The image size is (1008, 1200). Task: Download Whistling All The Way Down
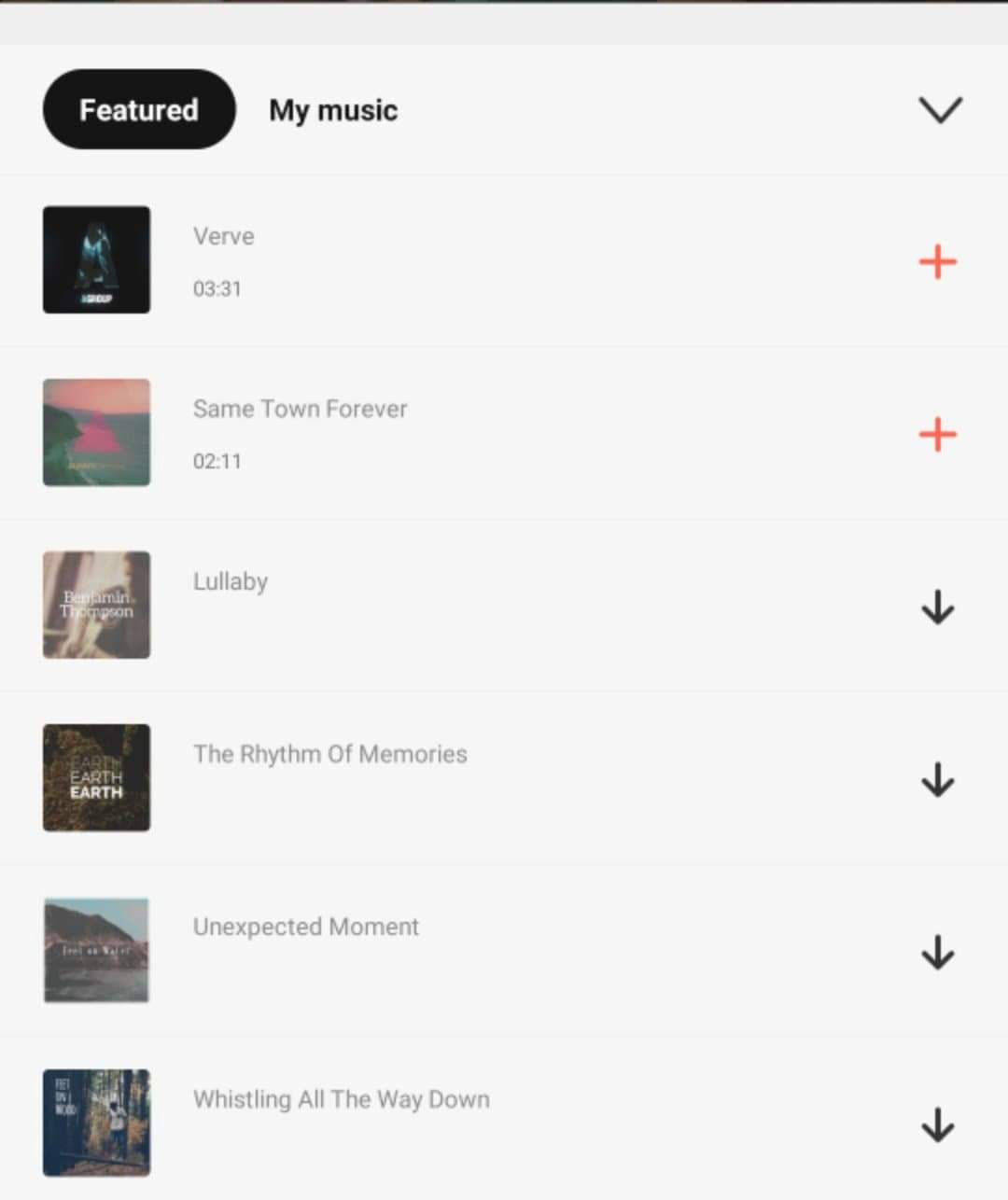coord(937,1125)
